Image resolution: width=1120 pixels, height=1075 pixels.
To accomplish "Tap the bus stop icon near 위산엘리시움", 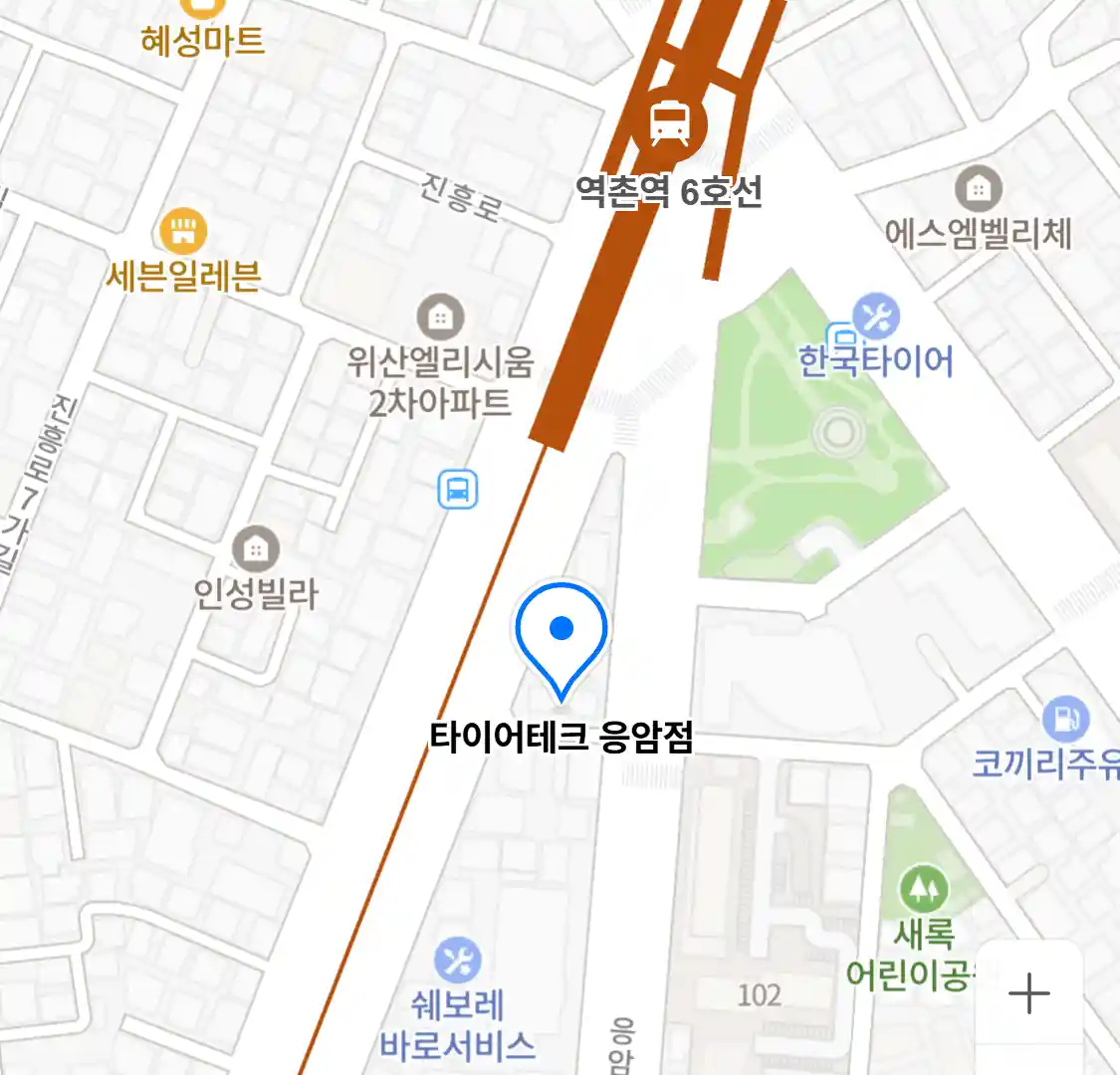I will (458, 490).
